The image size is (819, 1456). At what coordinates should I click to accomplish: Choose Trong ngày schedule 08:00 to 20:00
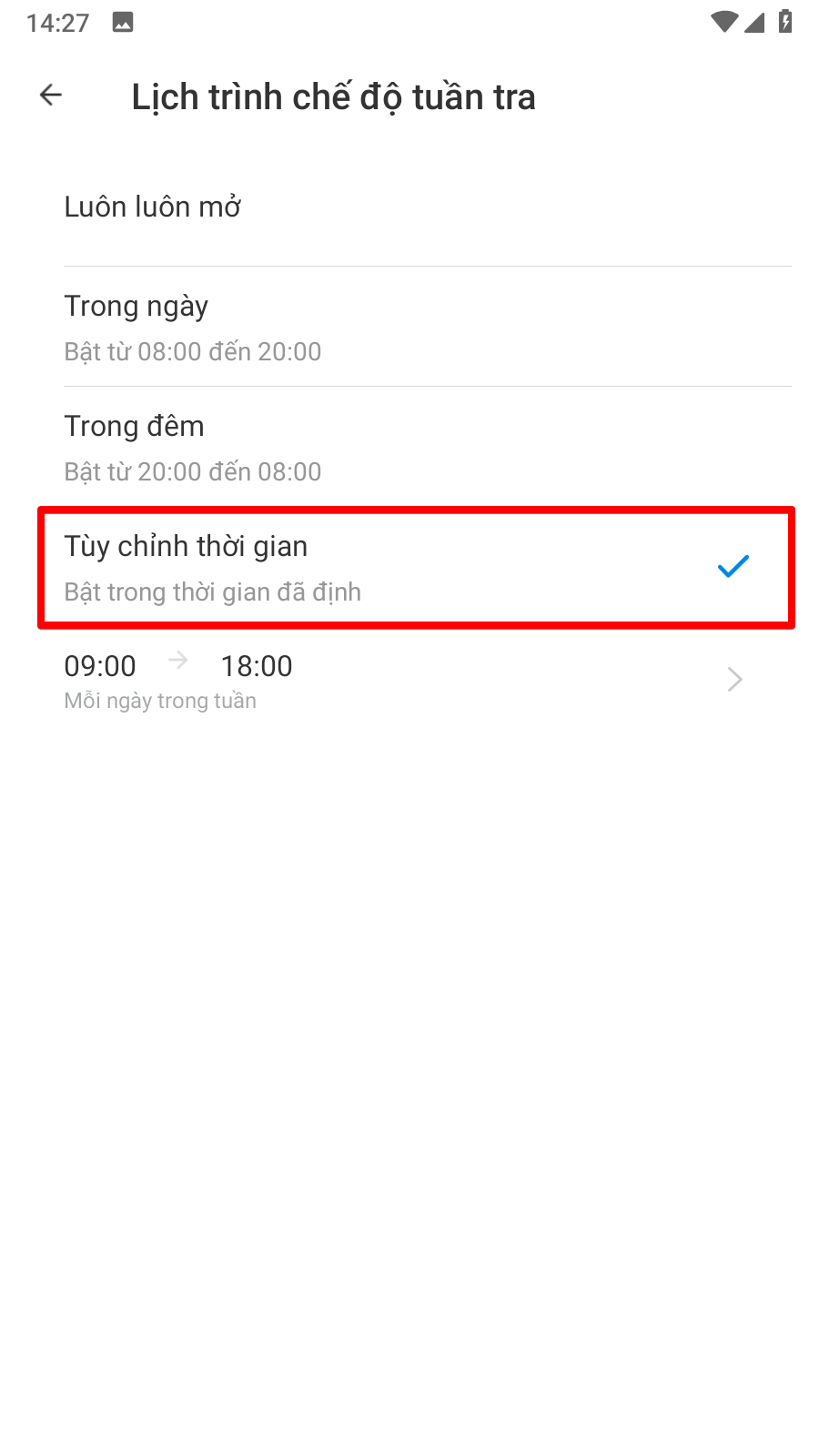pyautogui.click(x=409, y=328)
